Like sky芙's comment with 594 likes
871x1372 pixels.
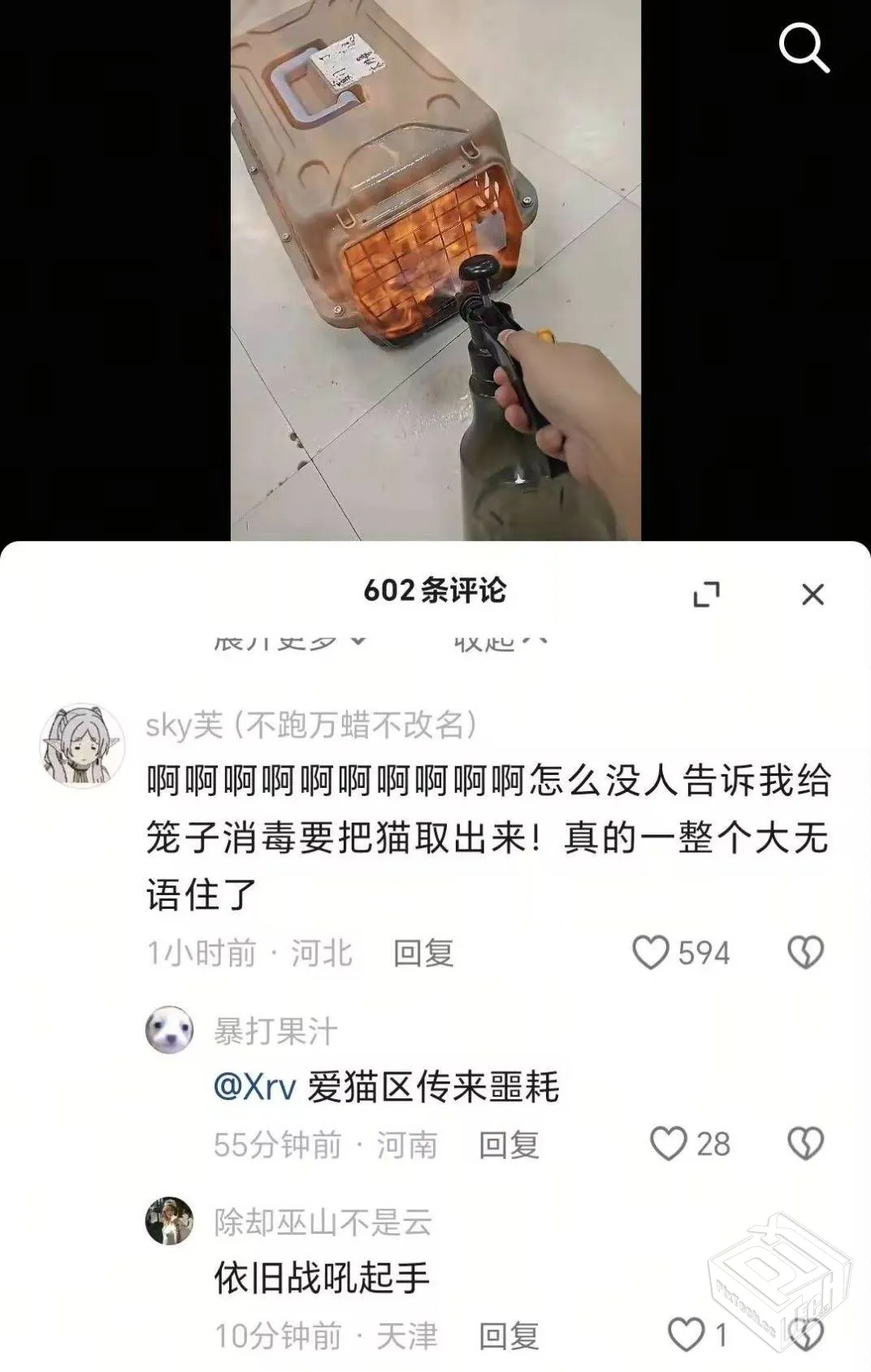click(651, 952)
